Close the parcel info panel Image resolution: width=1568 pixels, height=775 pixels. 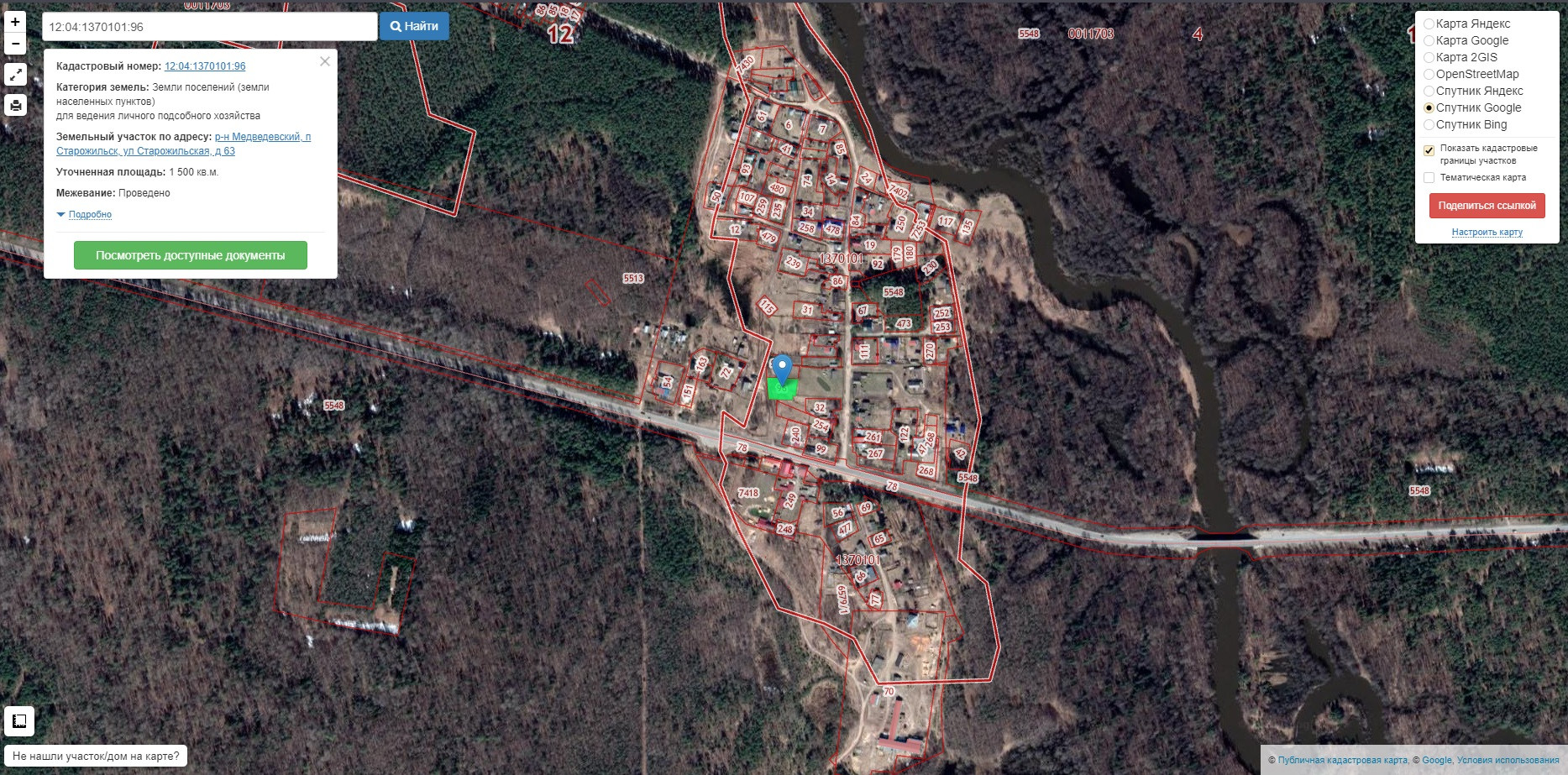(x=325, y=61)
